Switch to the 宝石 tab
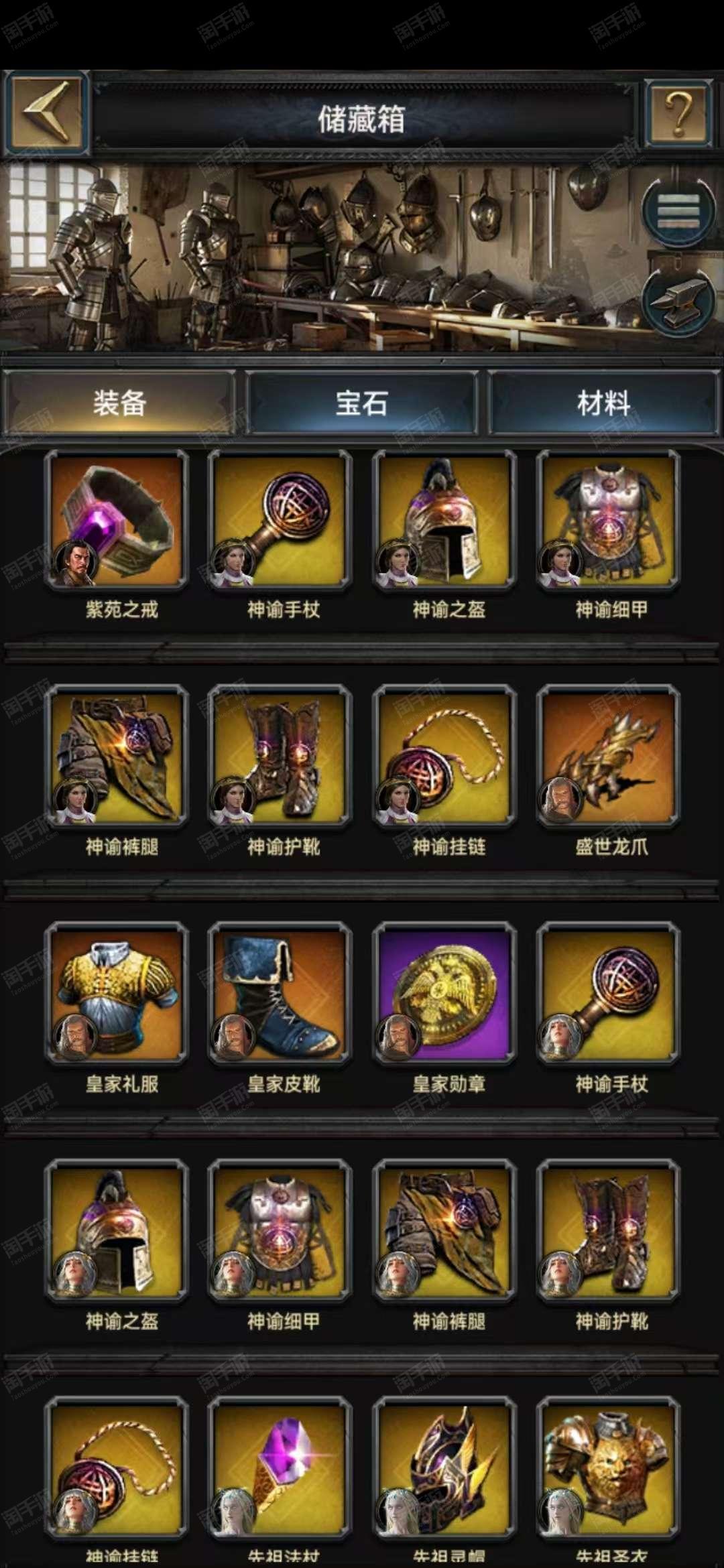Viewport: 724px width, 1568px height. [x=362, y=403]
